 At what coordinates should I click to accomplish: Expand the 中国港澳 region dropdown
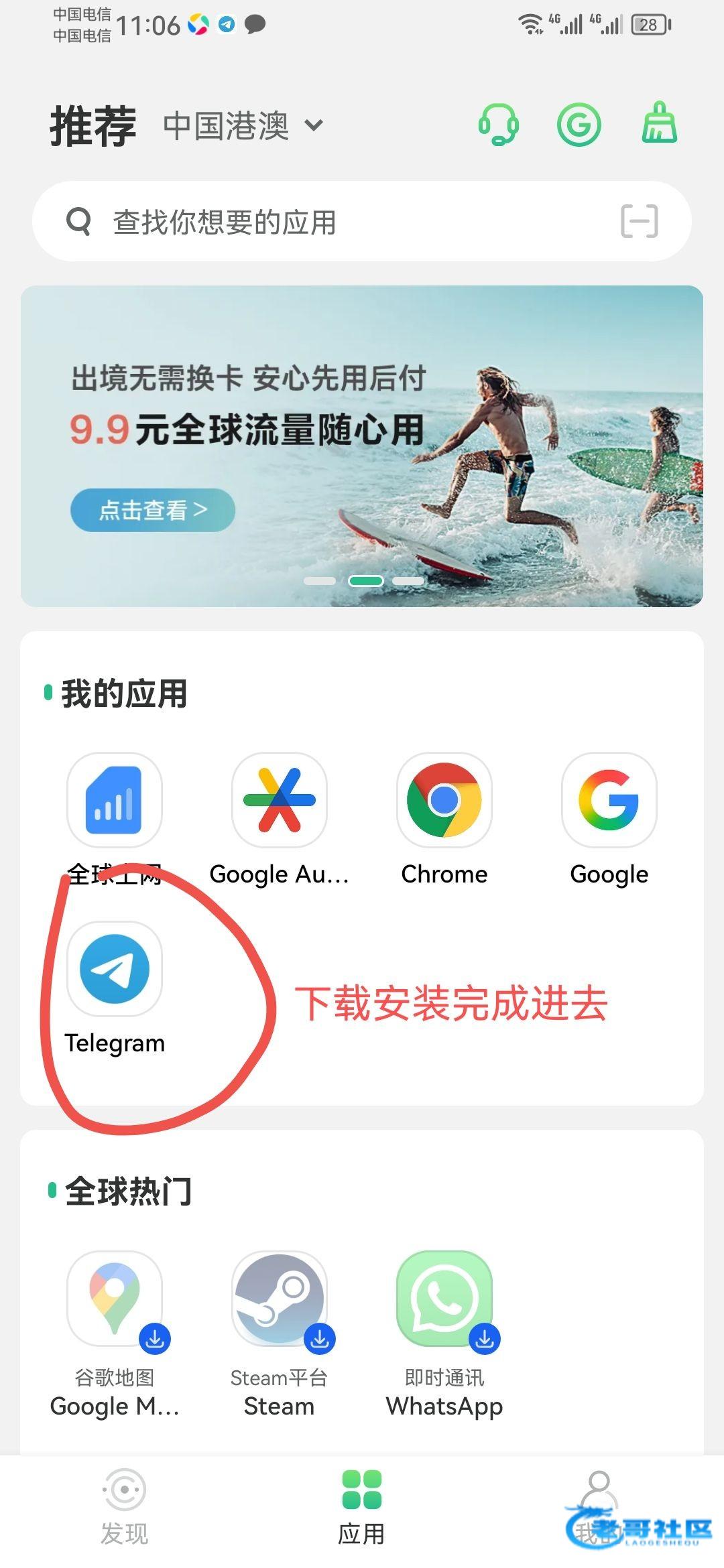244,126
